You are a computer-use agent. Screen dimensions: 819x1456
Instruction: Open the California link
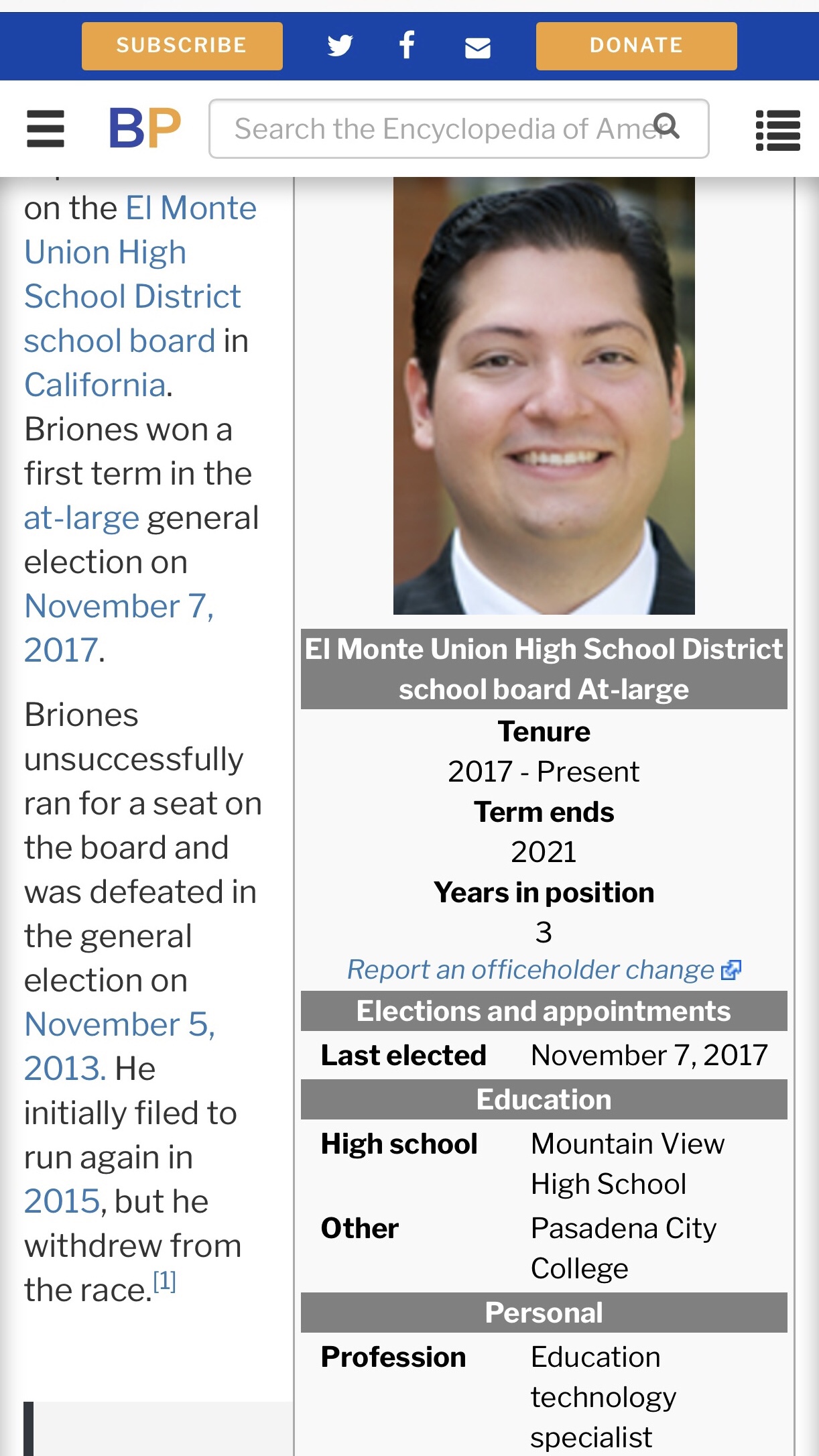pos(95,385)
